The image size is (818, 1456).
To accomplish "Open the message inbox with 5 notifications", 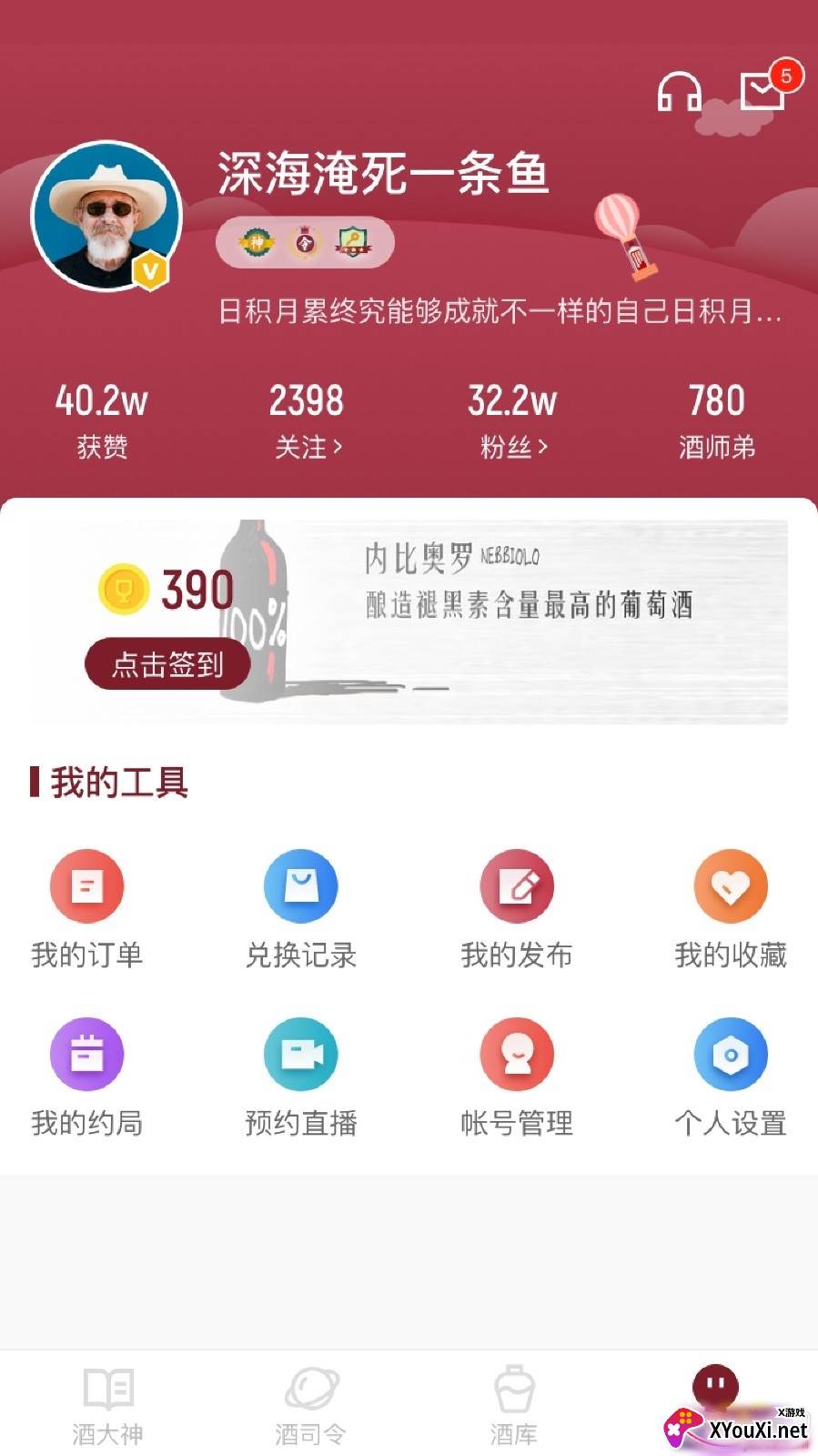I will (762, 90).
